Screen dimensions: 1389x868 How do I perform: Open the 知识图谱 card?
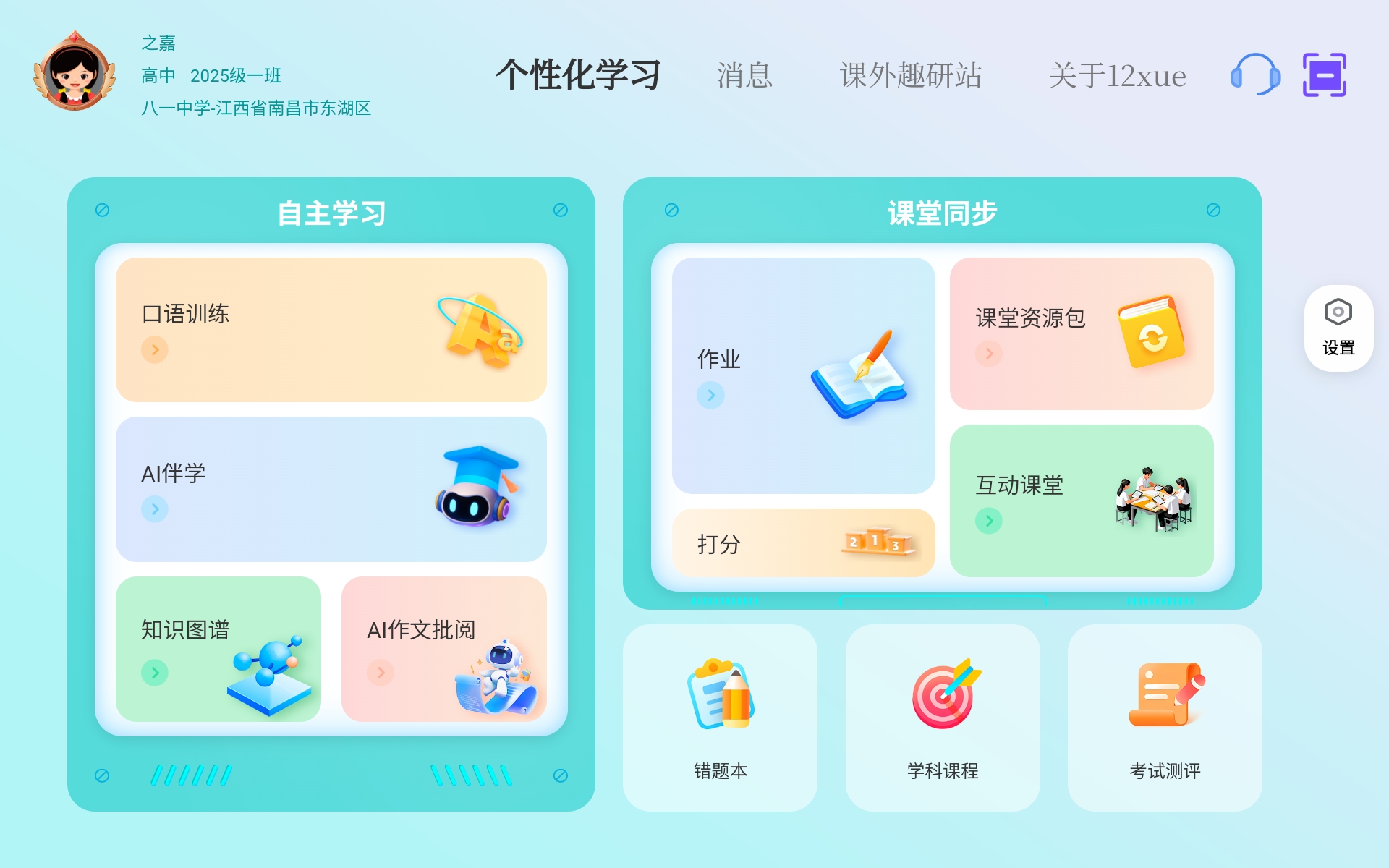point(218,649)
